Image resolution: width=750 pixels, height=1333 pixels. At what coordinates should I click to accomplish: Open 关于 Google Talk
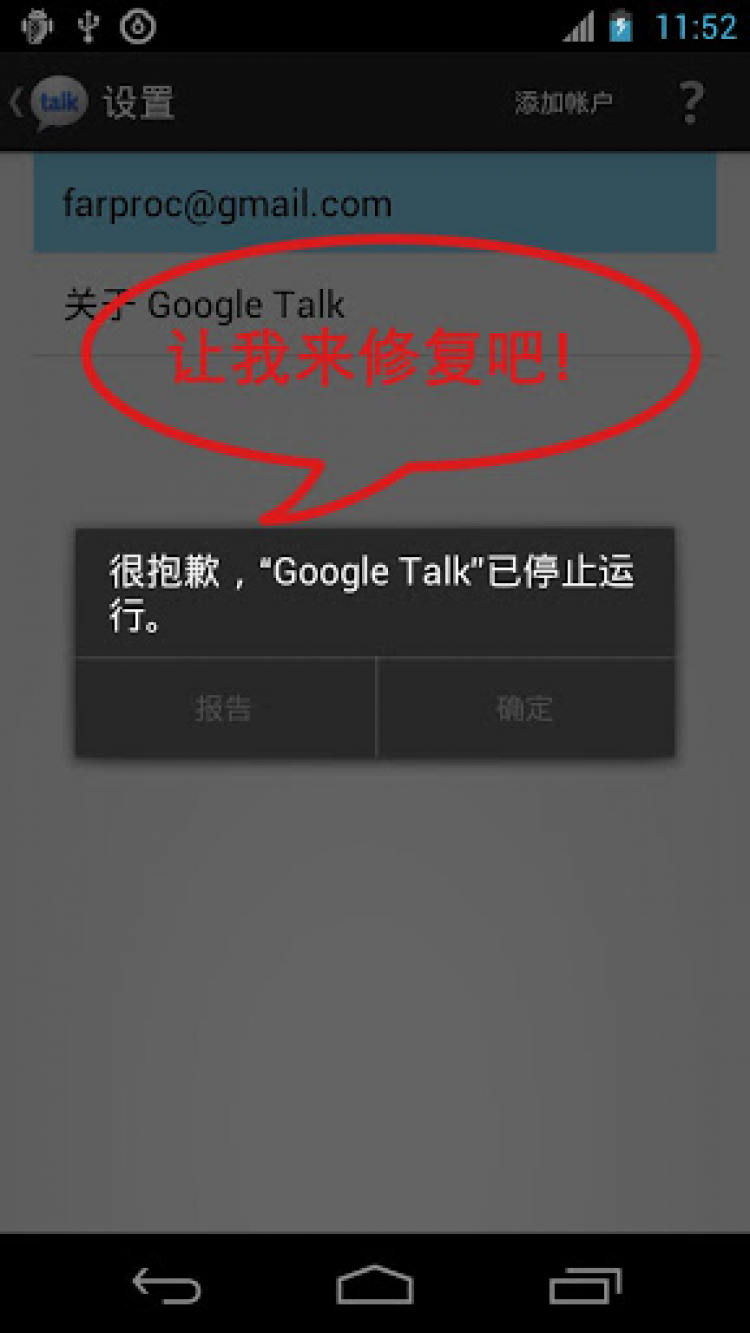pos(205,305)
